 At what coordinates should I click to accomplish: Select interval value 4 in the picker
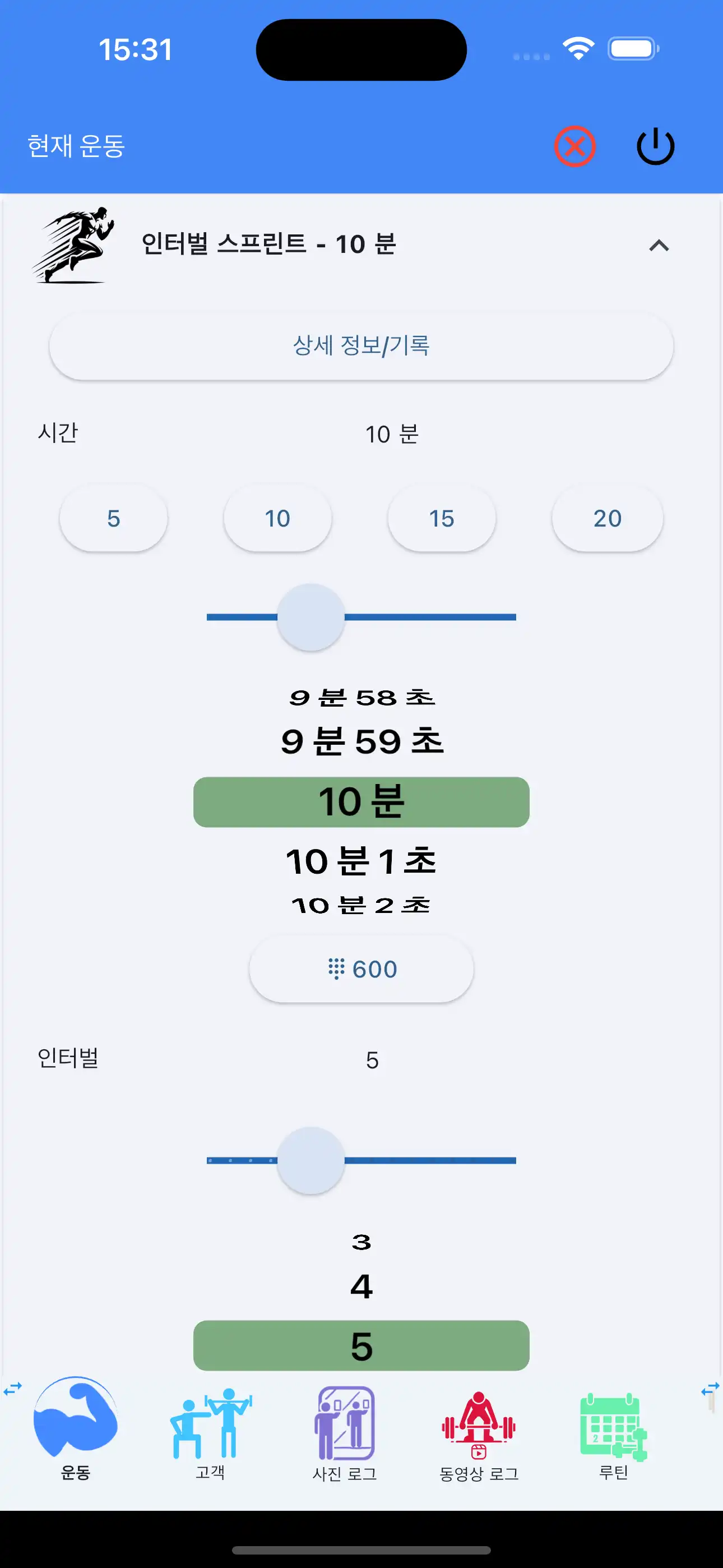point(361,1284)
